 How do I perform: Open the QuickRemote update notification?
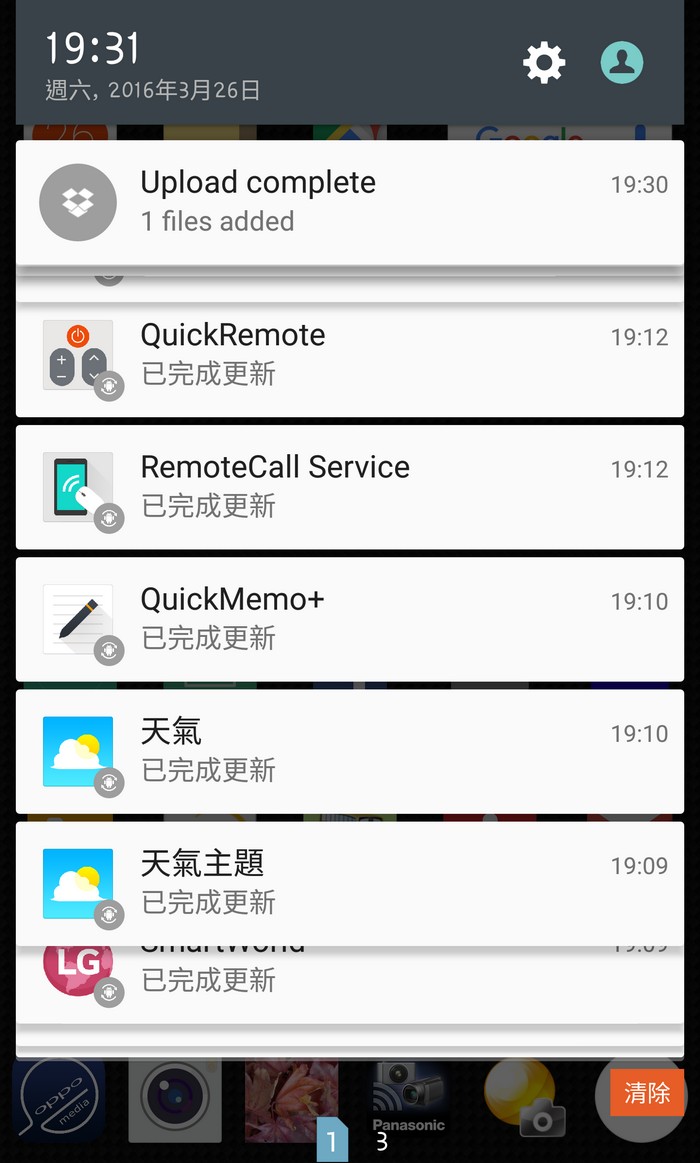(x=350, y=355)
